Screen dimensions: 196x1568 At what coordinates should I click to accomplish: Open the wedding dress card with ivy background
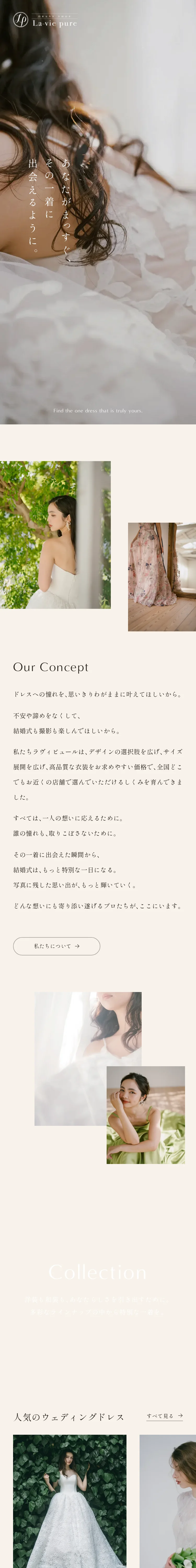pyautogui.click(x=70, y=1497)
